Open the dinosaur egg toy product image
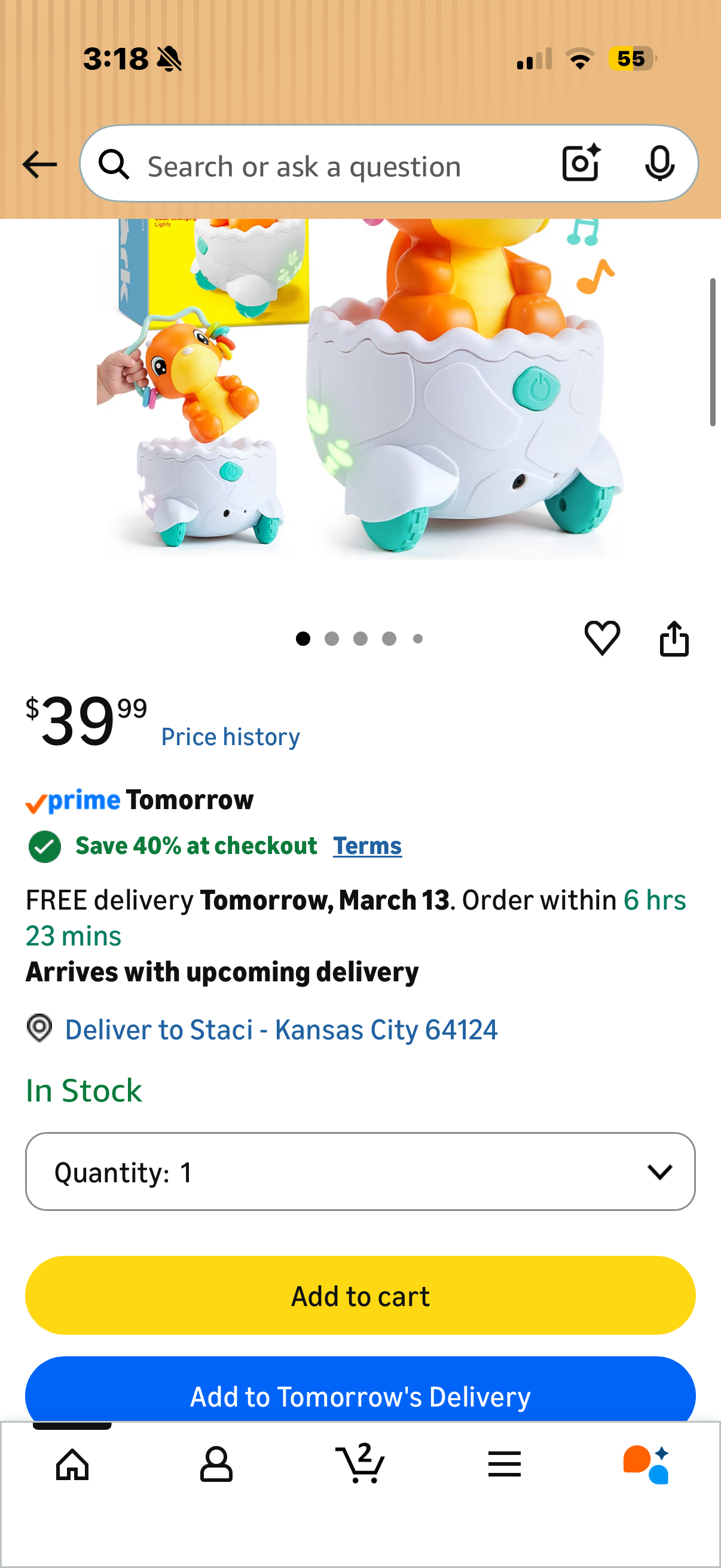Screen dimensions: 721x1568 pyautogui.click(x=360, y=389)
